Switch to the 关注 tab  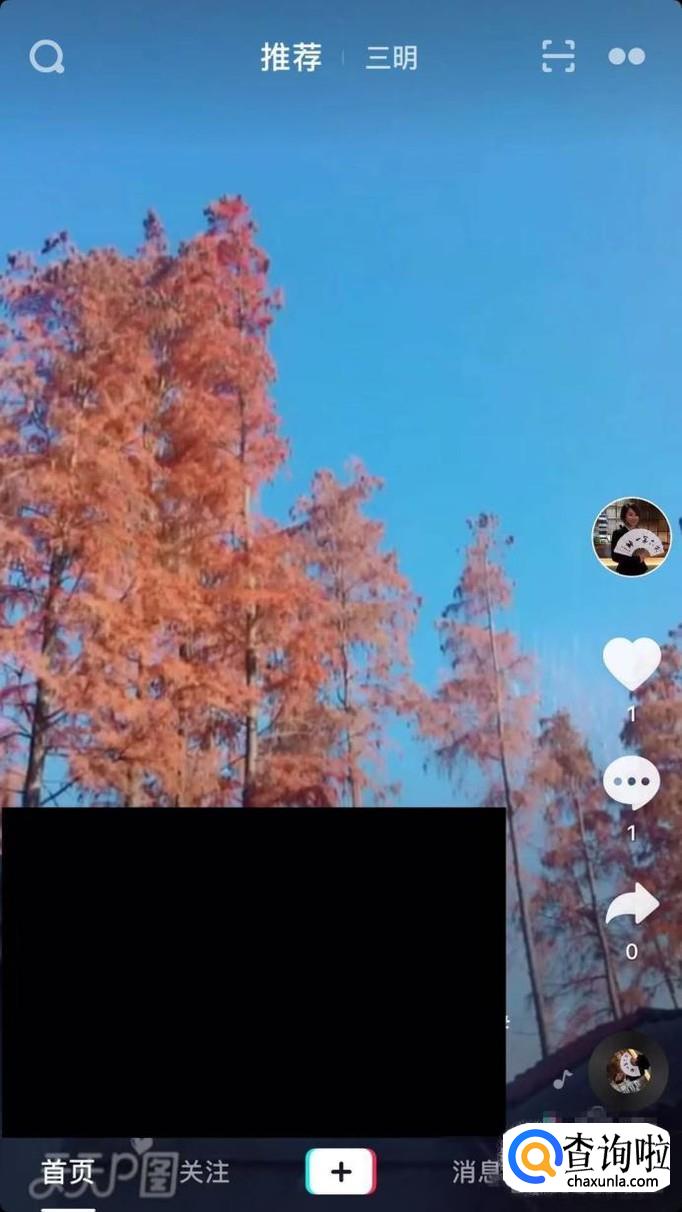pos(204,1171)
